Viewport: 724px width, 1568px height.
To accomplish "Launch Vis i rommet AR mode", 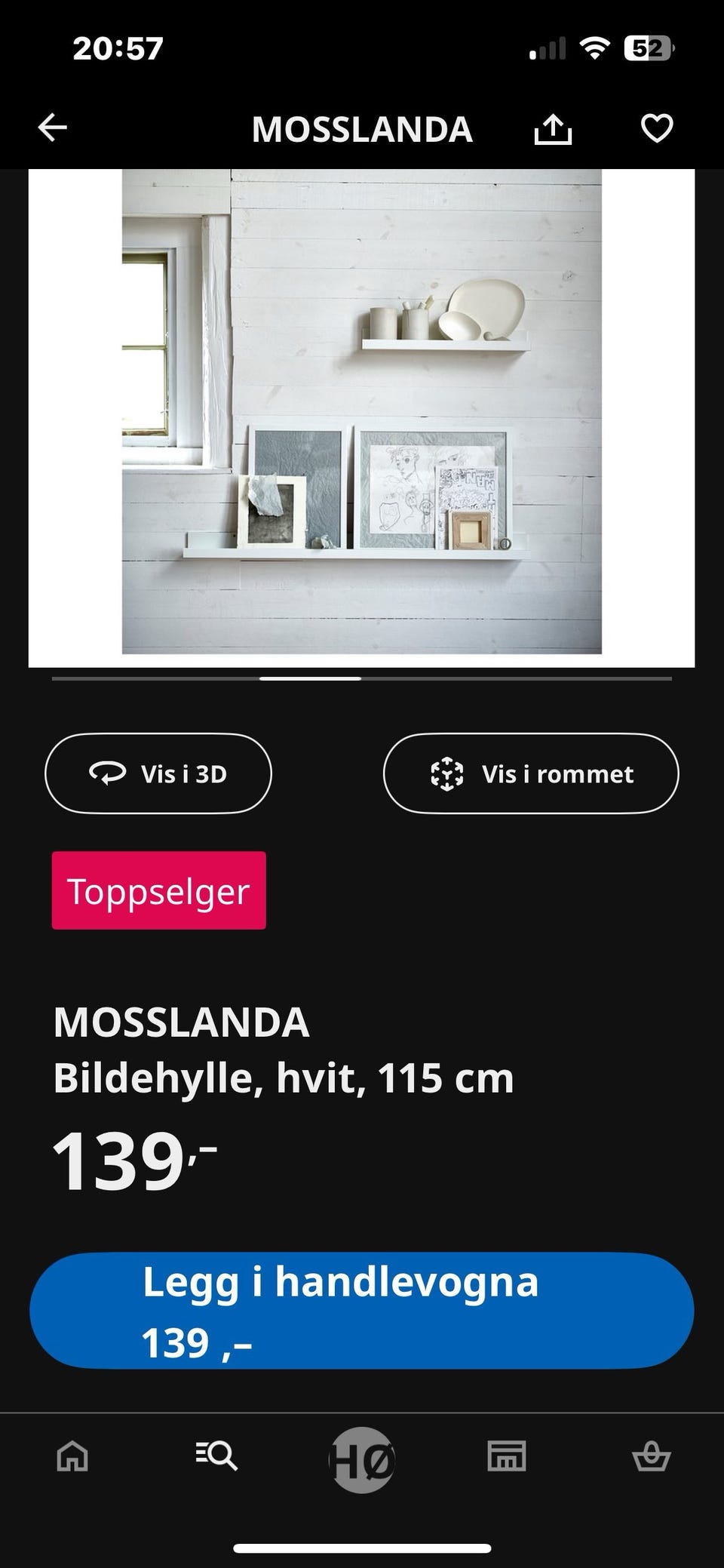I will click(x=530, y=773).
